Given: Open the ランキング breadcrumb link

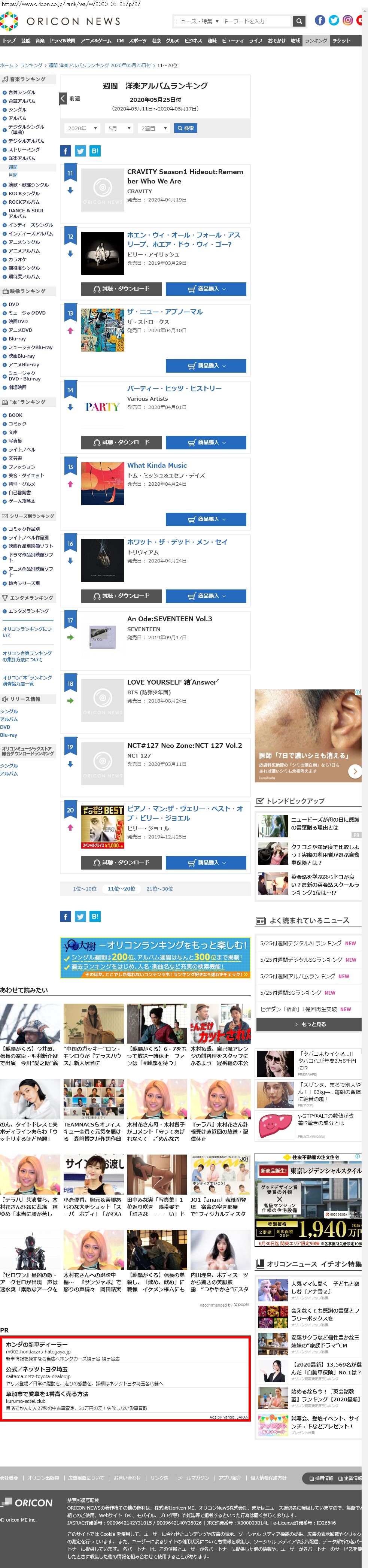Looking at the screenshot, I should pos(31,65).
